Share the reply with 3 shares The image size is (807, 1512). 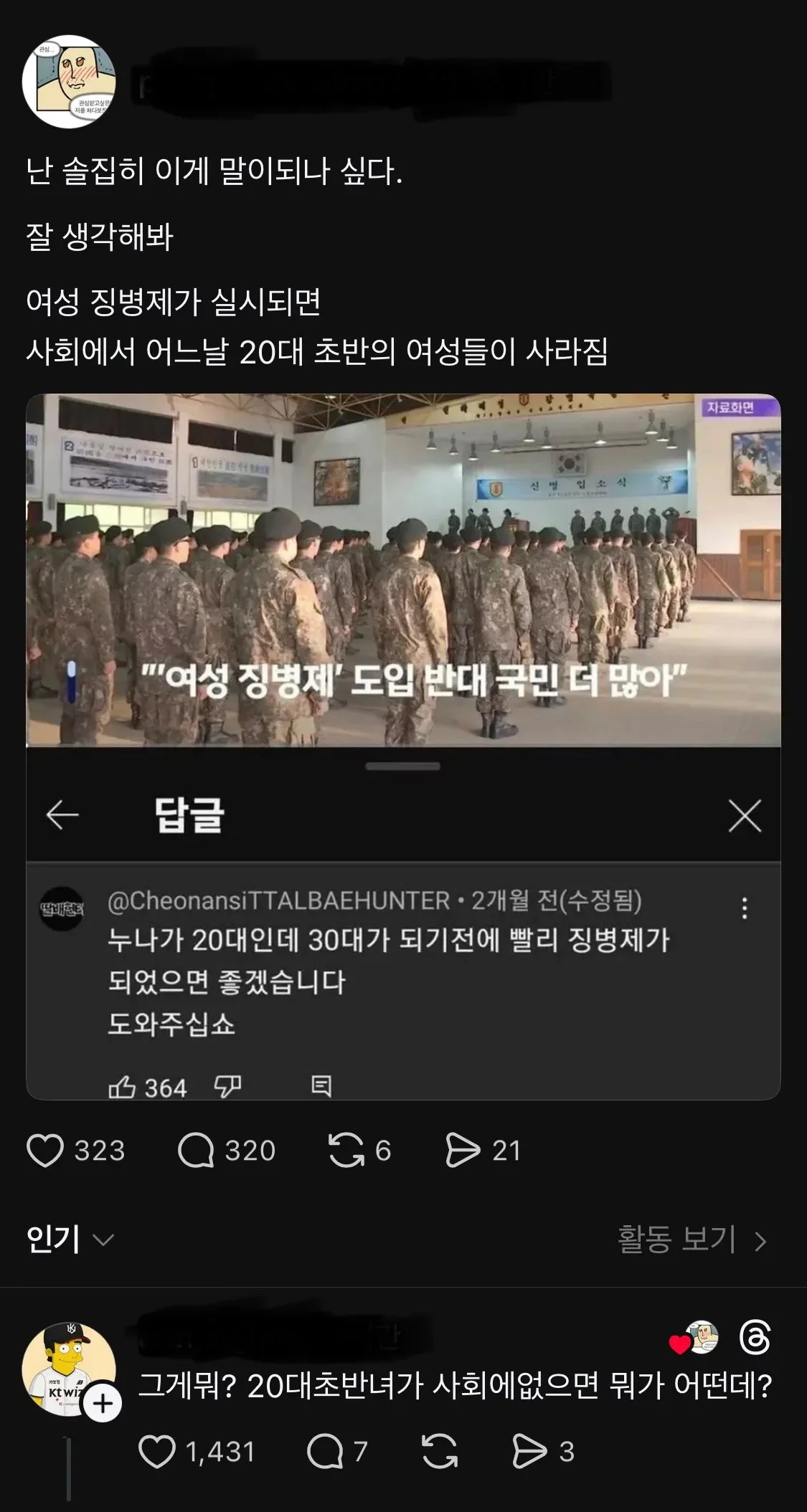click(x=529, y=1452)
